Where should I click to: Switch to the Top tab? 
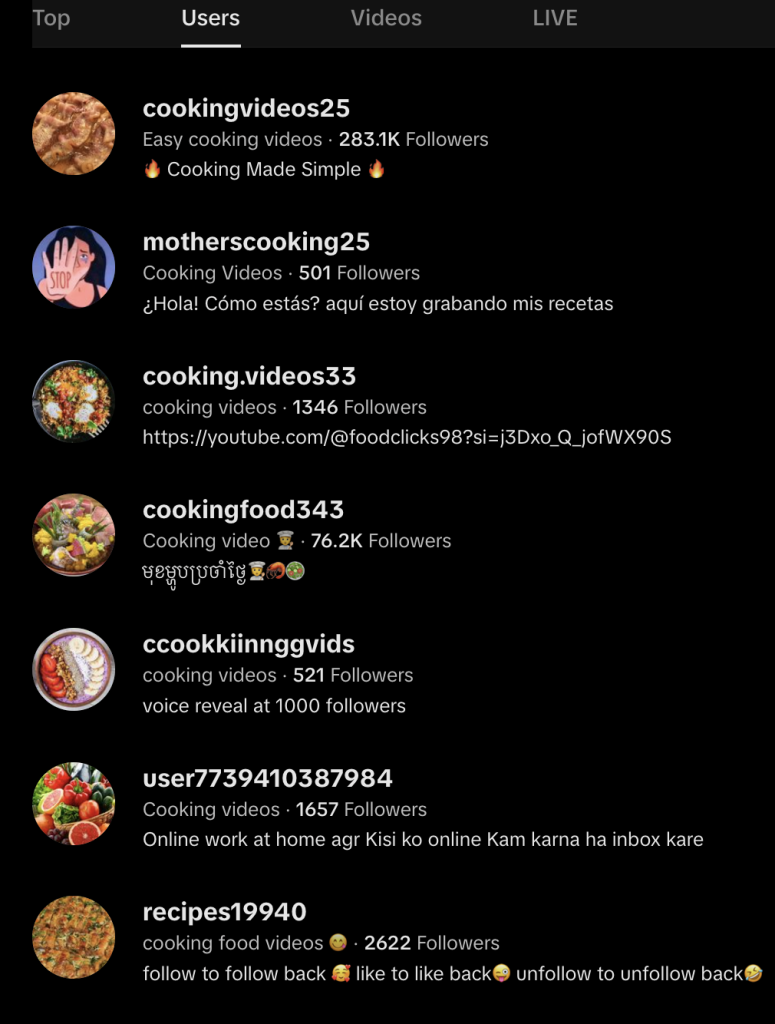pos(51,18)
